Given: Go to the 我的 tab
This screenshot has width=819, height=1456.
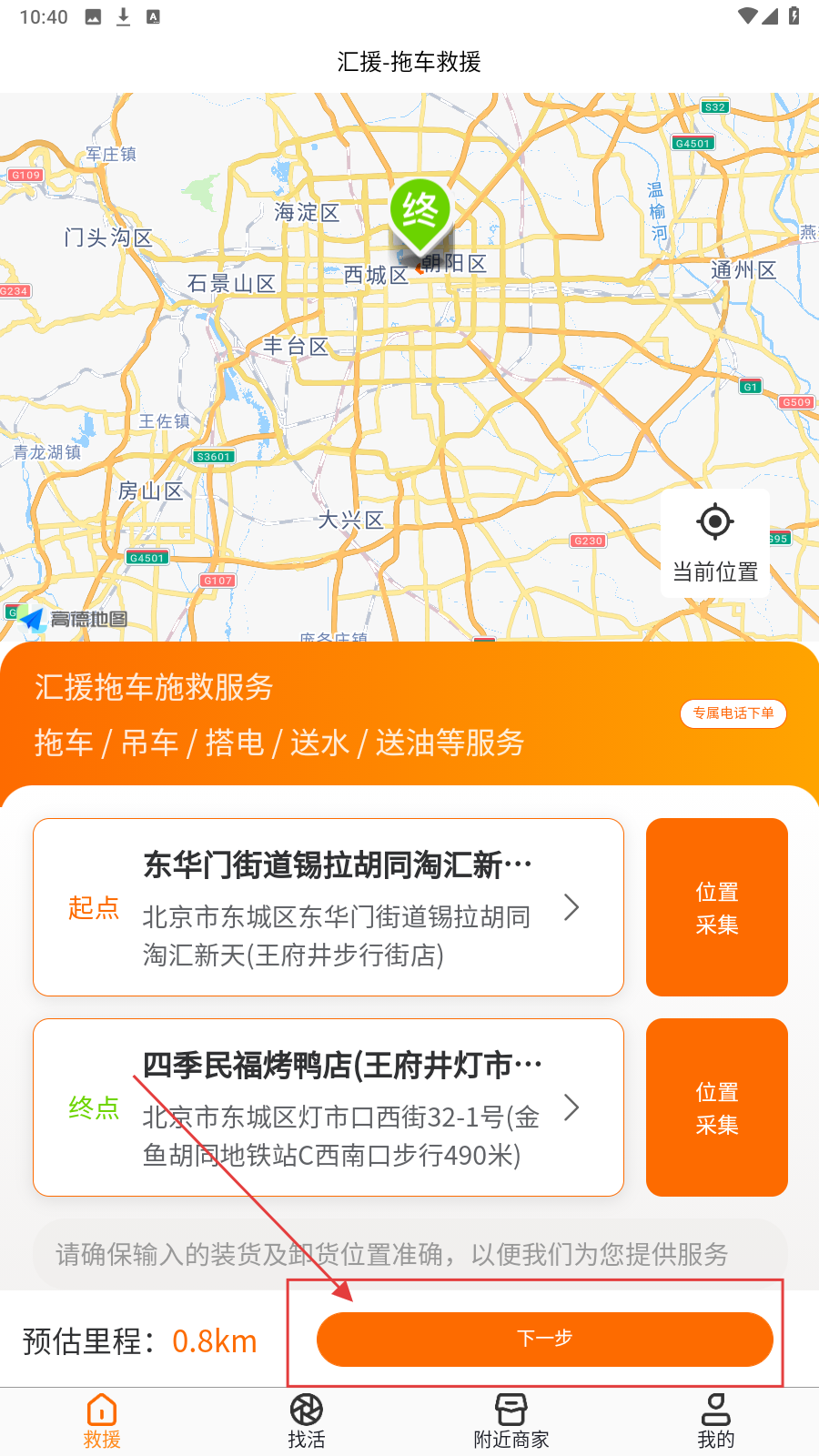Looking at the screenshot, I should pyautogui.click(x=716, y=1421).
